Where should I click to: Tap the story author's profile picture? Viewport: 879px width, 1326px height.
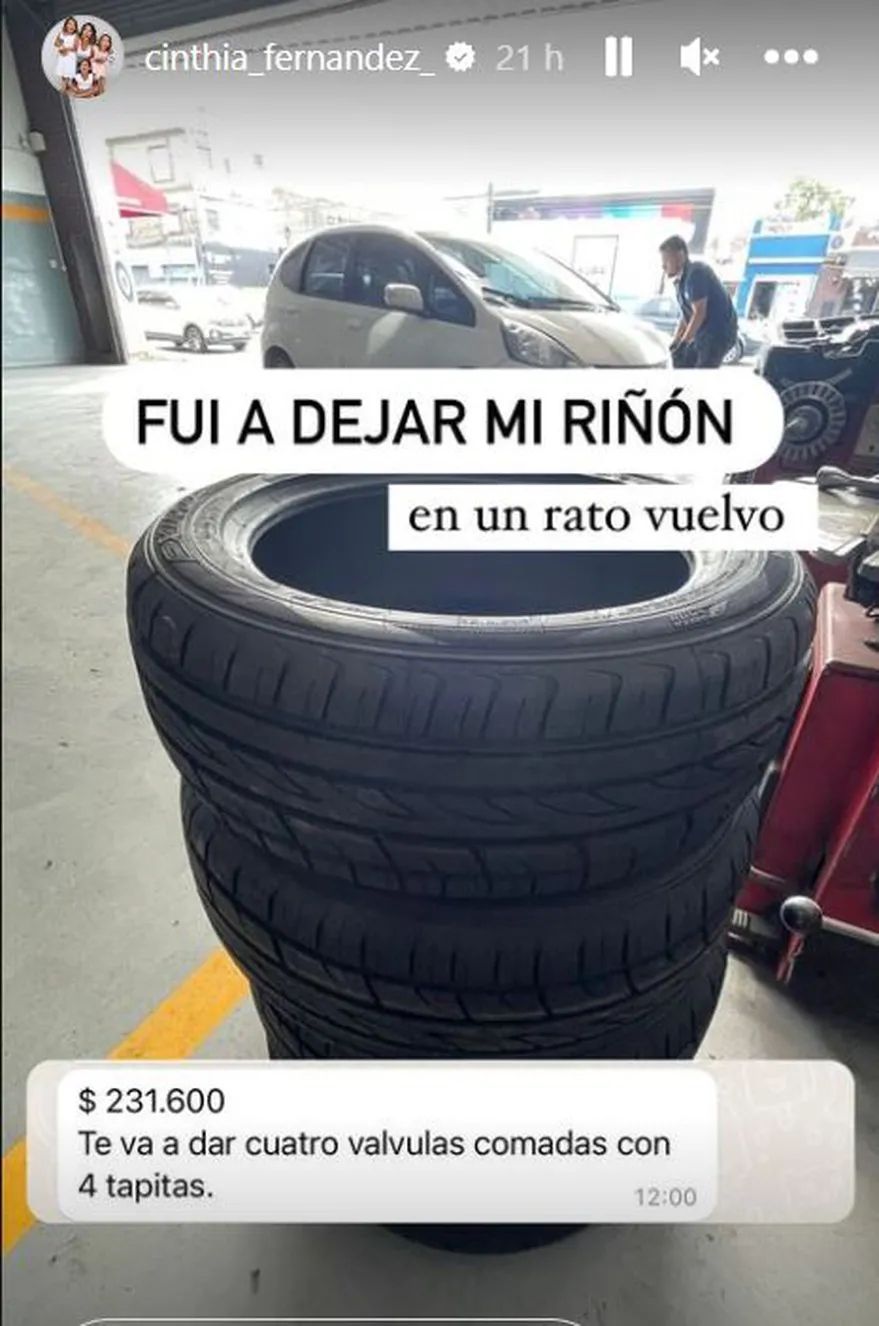83,56
